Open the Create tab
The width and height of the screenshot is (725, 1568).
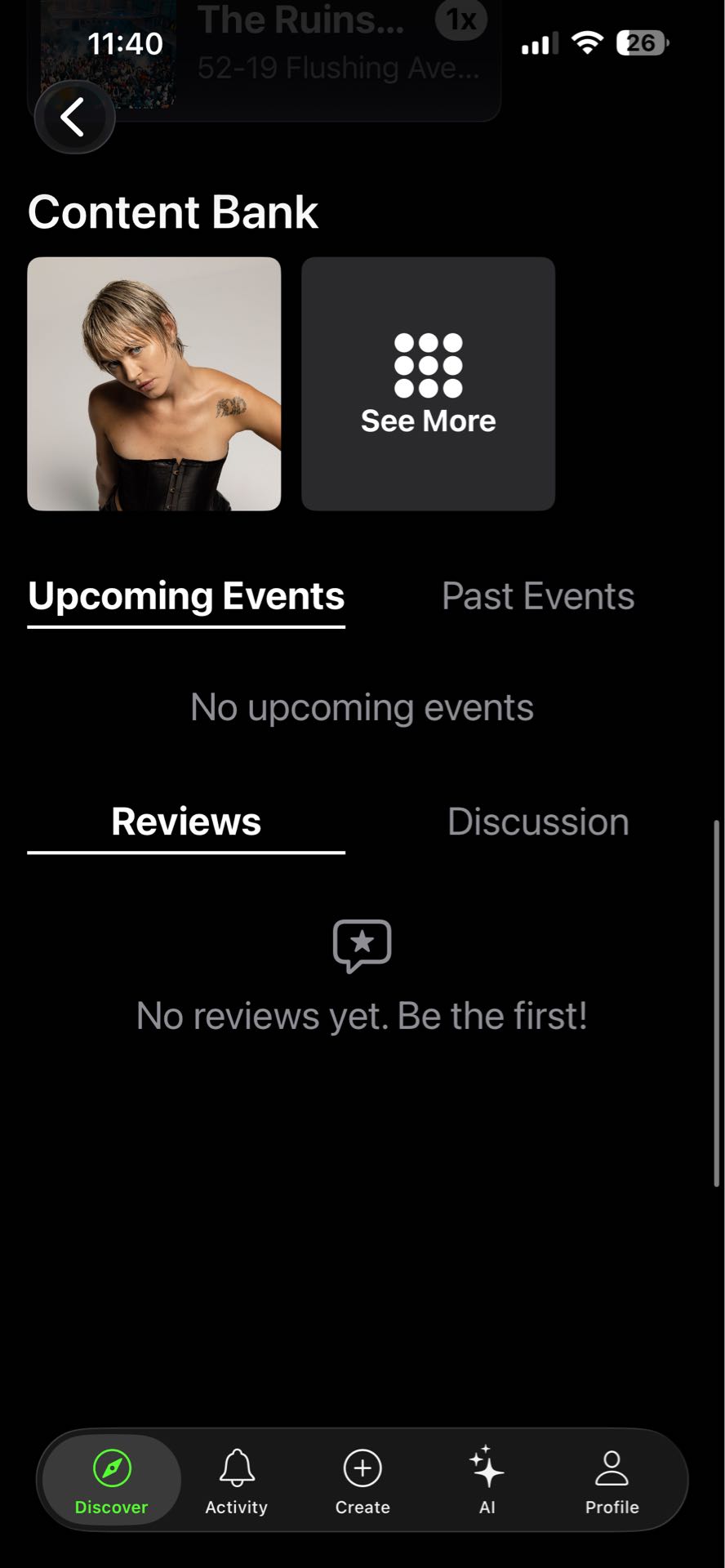pyautogui.click(x=362, y=1480)
